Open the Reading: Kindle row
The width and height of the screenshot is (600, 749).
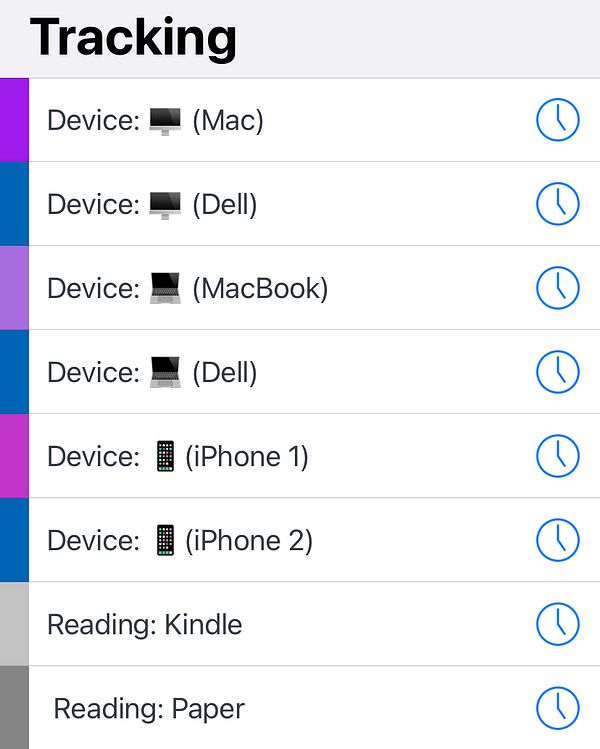point(145,625)
